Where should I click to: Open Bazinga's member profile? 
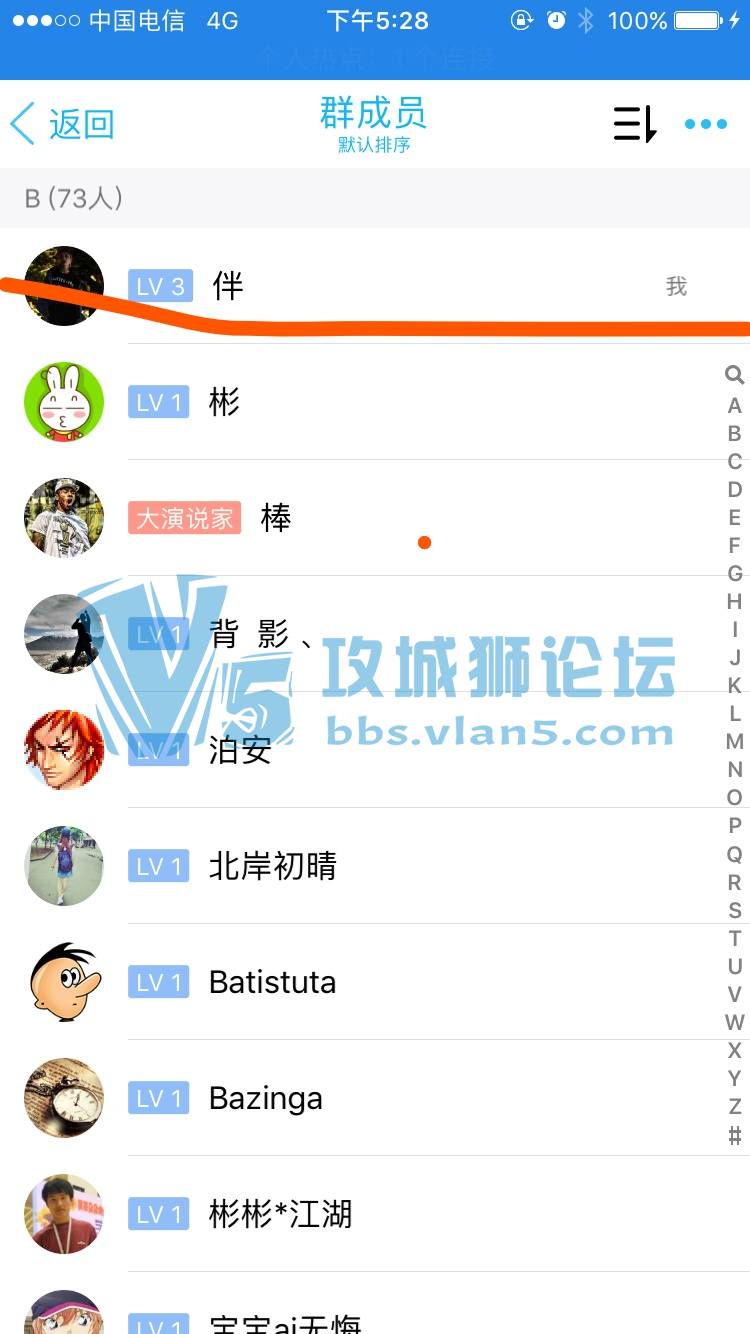[x=375, y=1098]
